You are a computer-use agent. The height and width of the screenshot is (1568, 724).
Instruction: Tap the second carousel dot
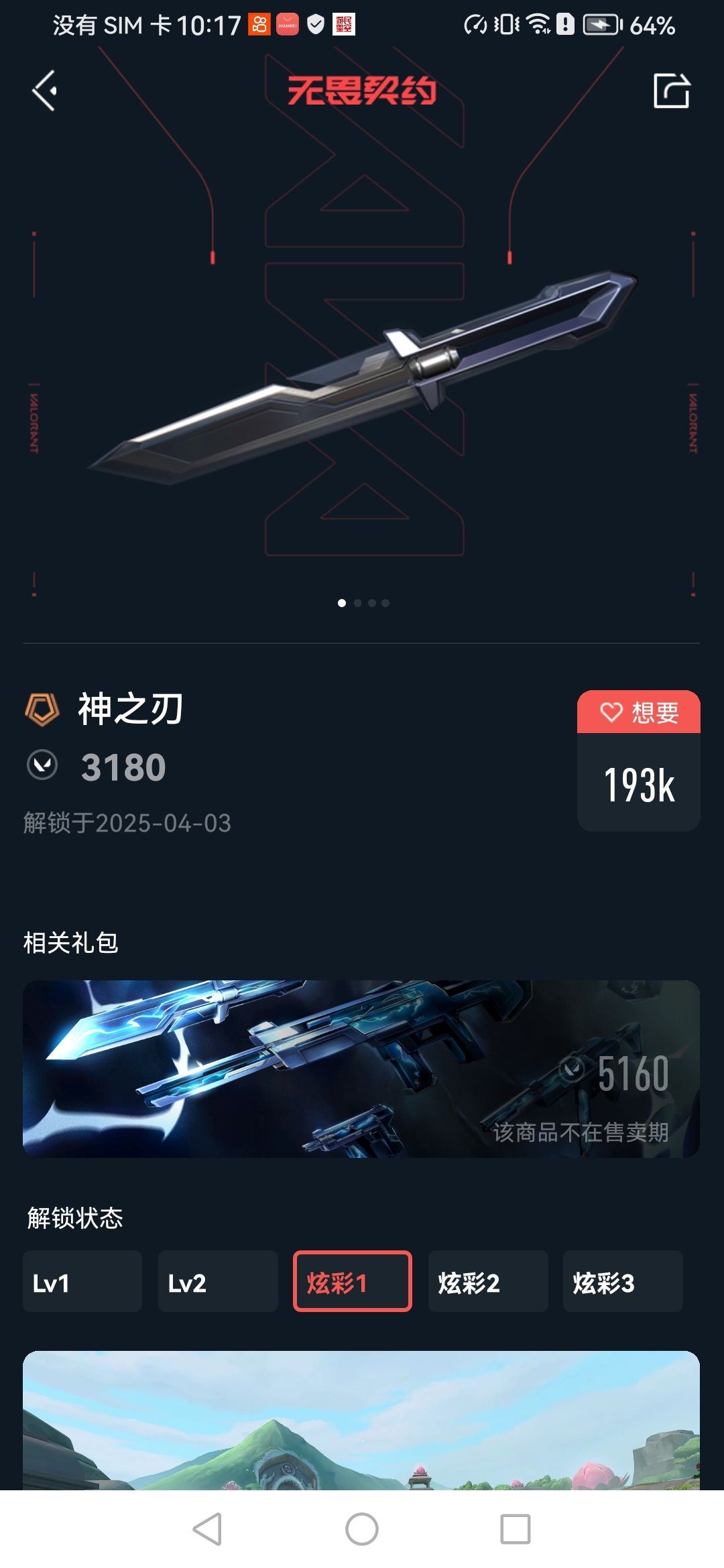click(358, 602)
